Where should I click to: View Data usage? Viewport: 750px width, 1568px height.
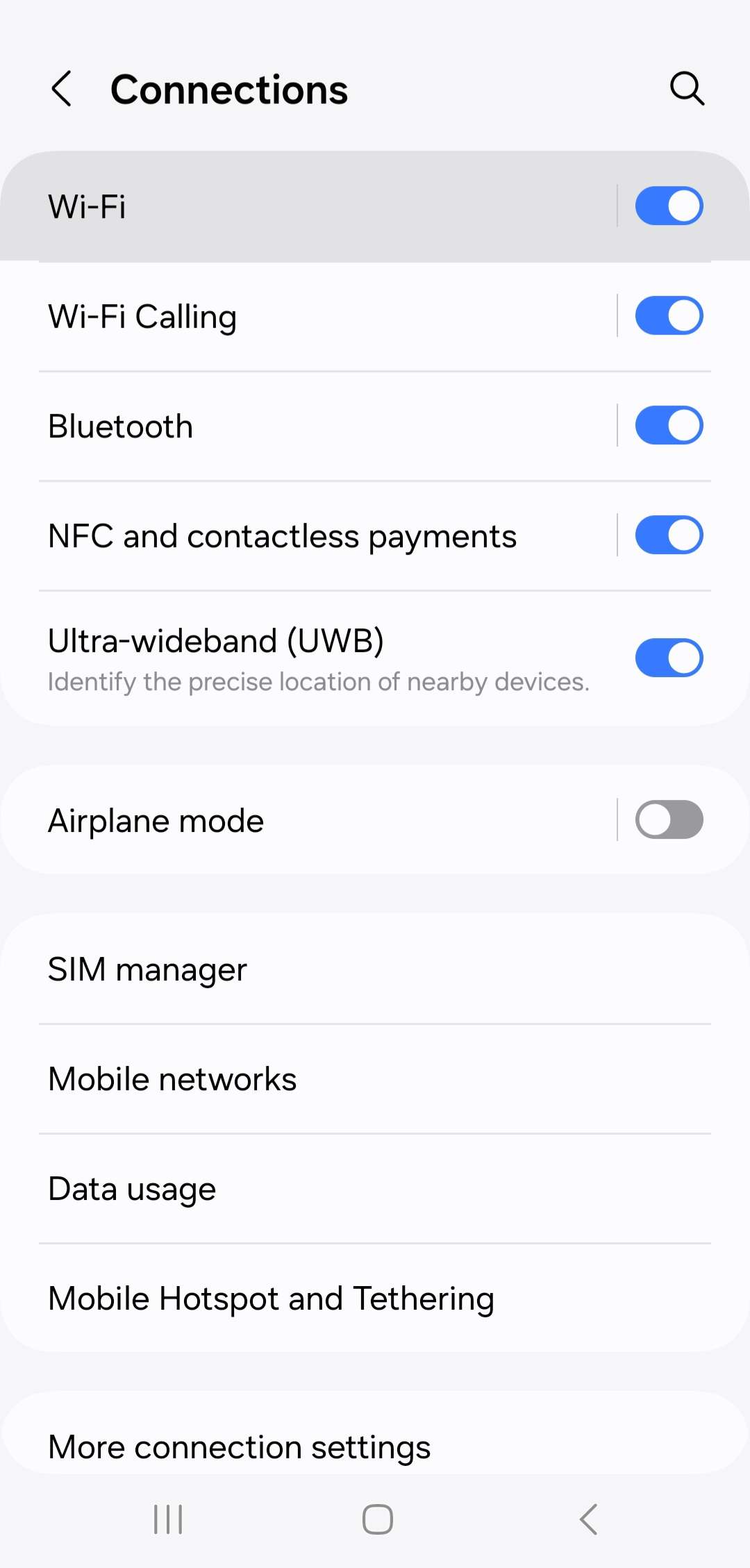[x=278, y=1188]
